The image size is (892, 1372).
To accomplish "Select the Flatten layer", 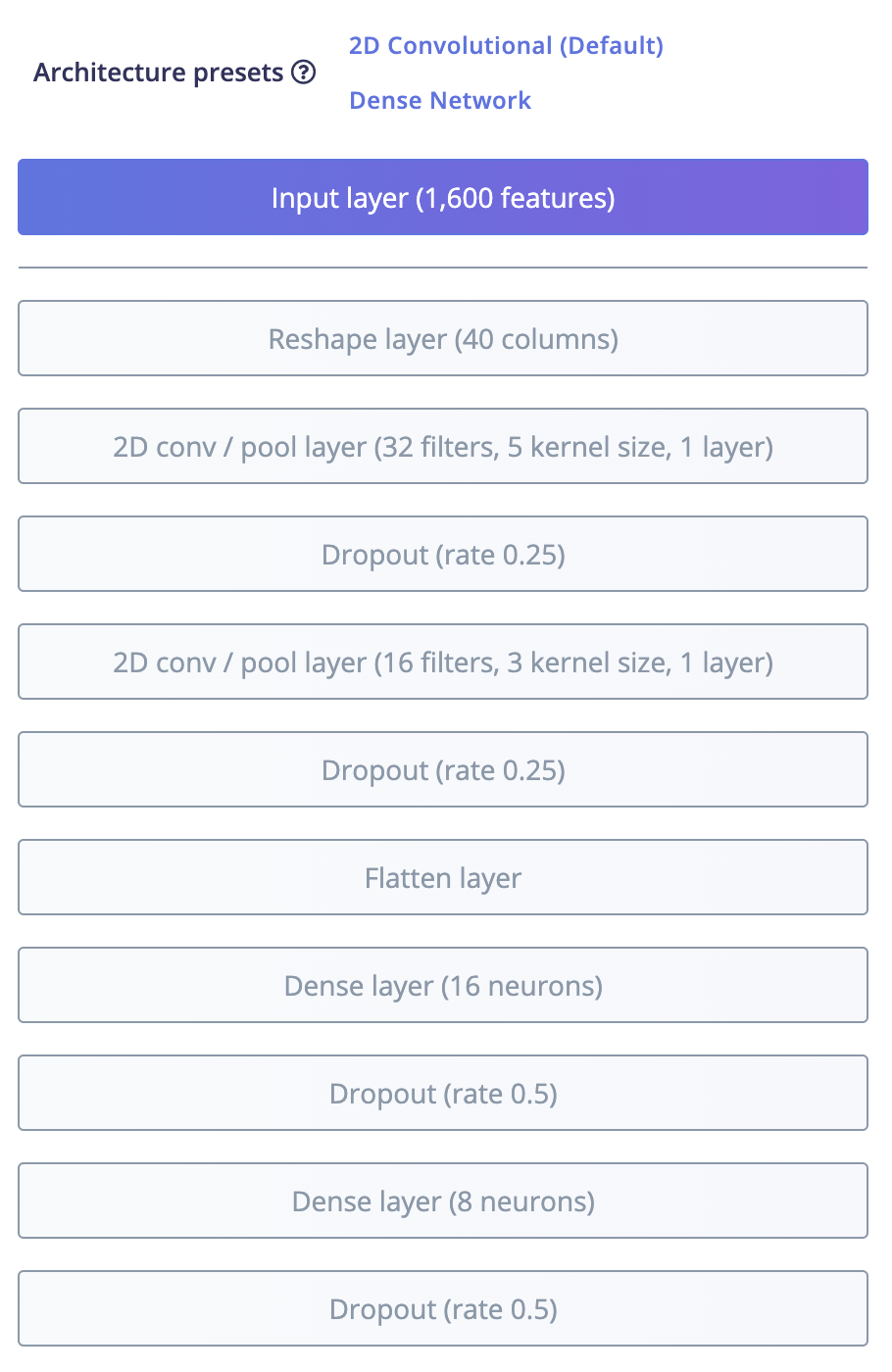I will click(x=443, y=878).
